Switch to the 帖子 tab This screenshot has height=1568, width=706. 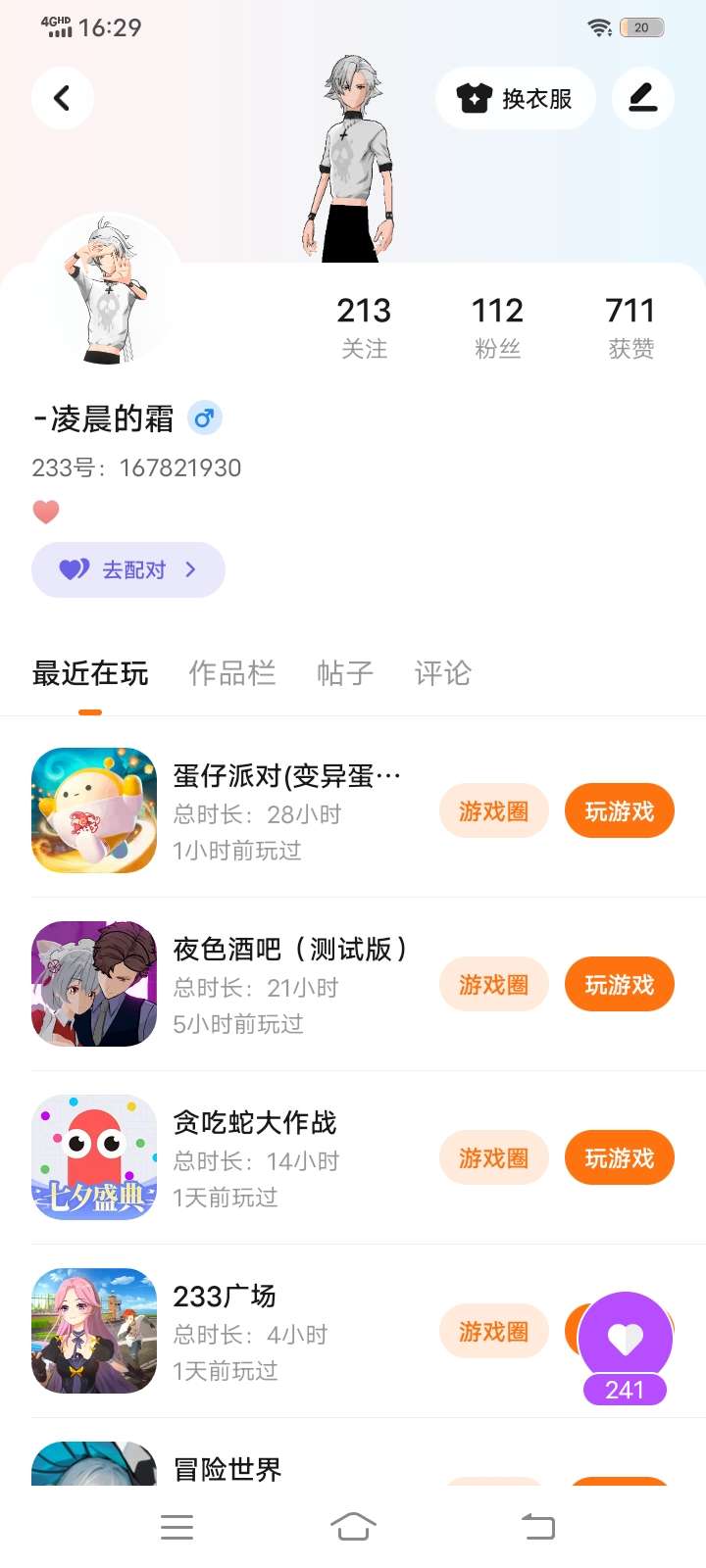(x=344, y=673)
